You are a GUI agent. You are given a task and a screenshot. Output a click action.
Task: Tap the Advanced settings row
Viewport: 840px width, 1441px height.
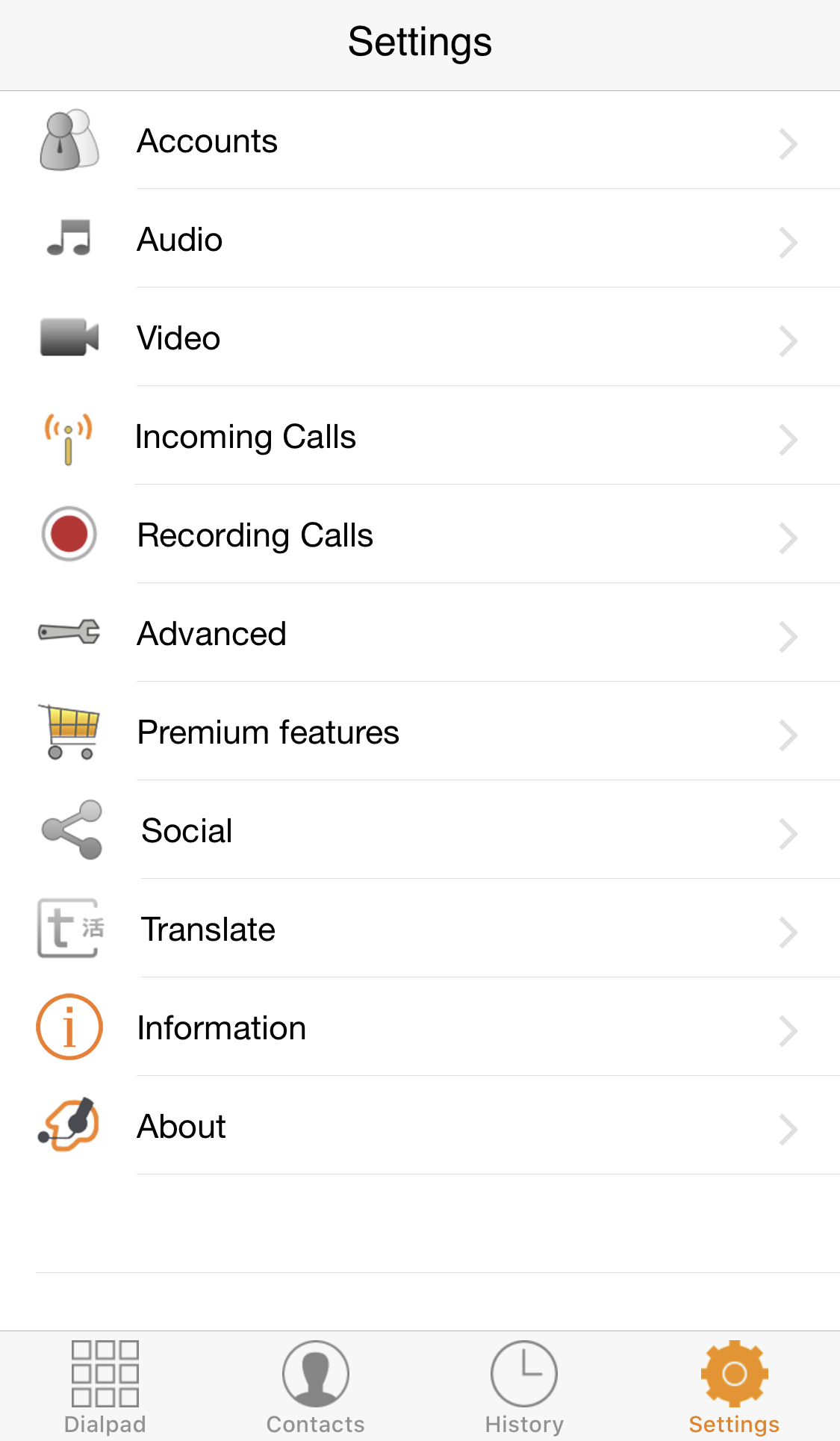pyautogui.click(x=418, y=634)
